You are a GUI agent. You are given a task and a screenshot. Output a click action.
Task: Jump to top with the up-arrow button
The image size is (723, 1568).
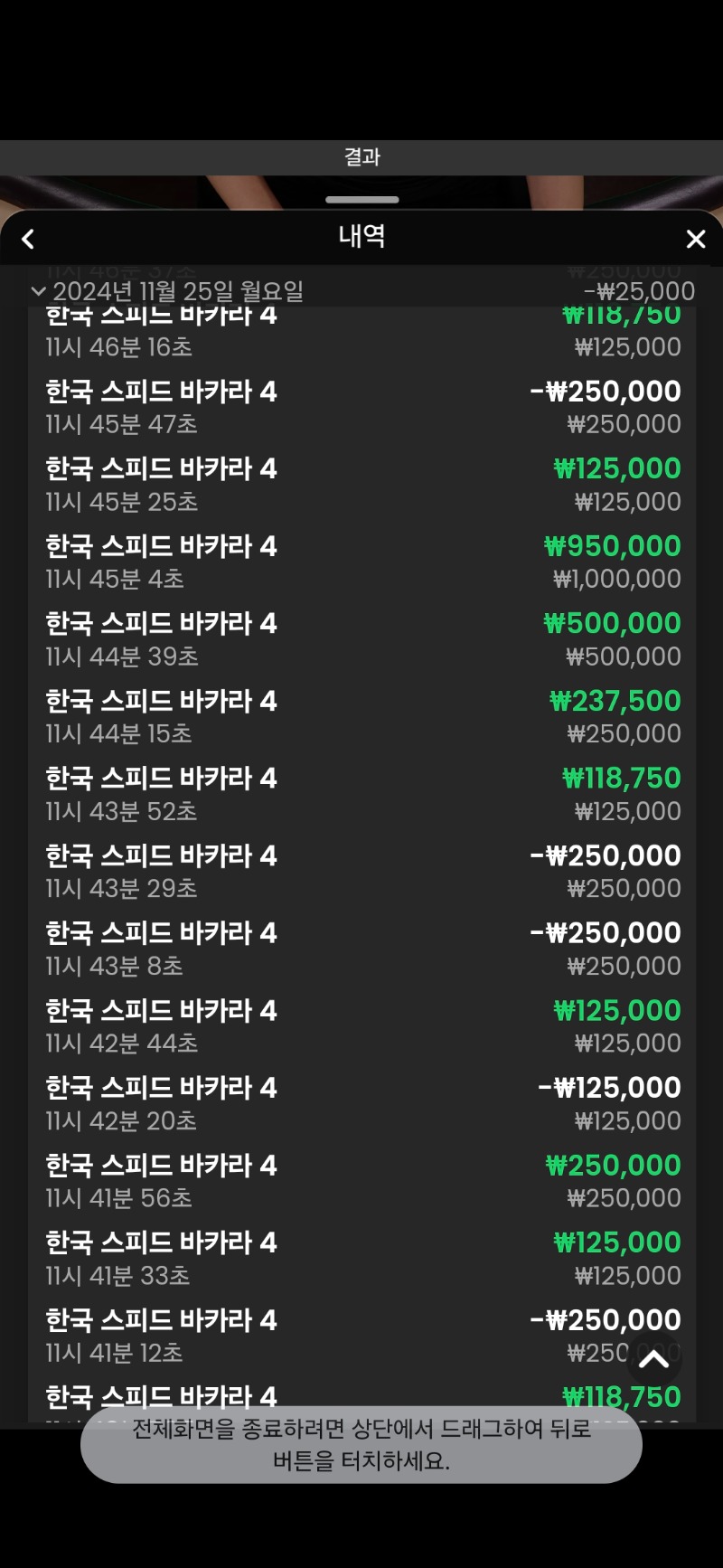point(653,1358)
